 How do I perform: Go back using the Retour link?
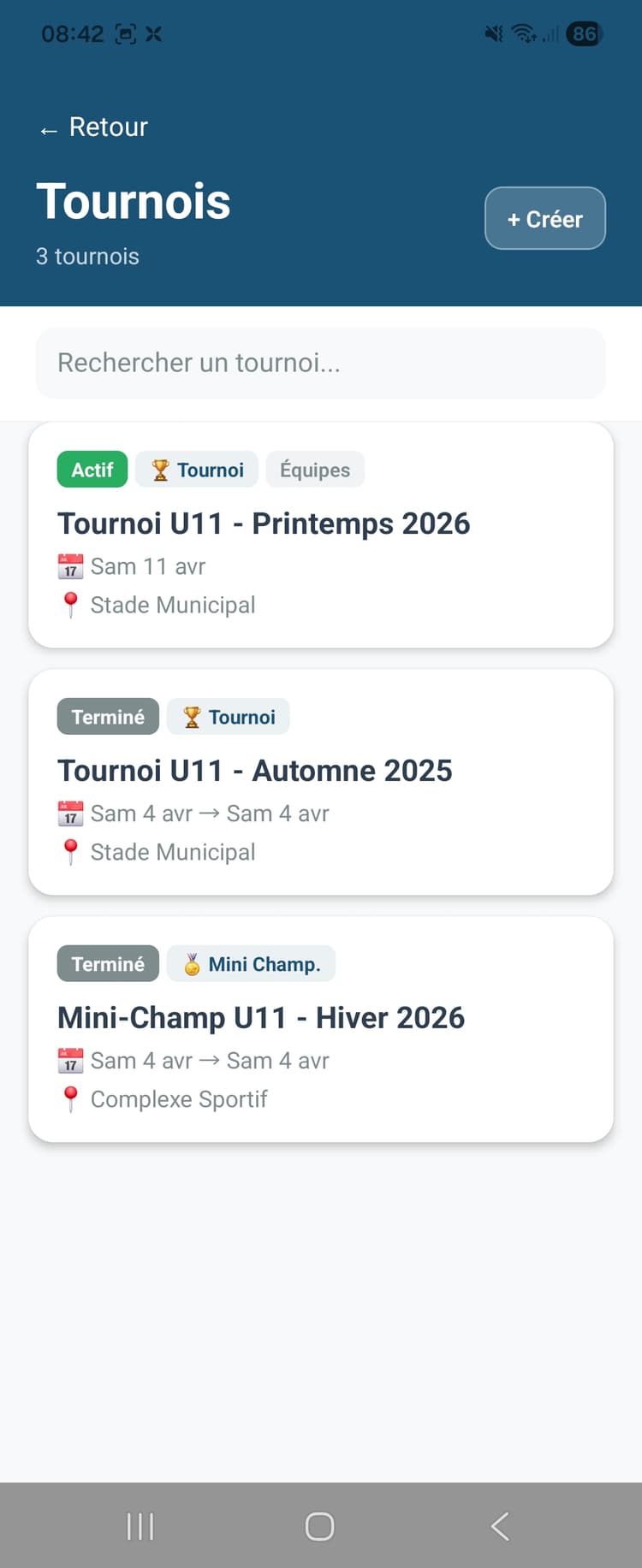tap(92, 127)
